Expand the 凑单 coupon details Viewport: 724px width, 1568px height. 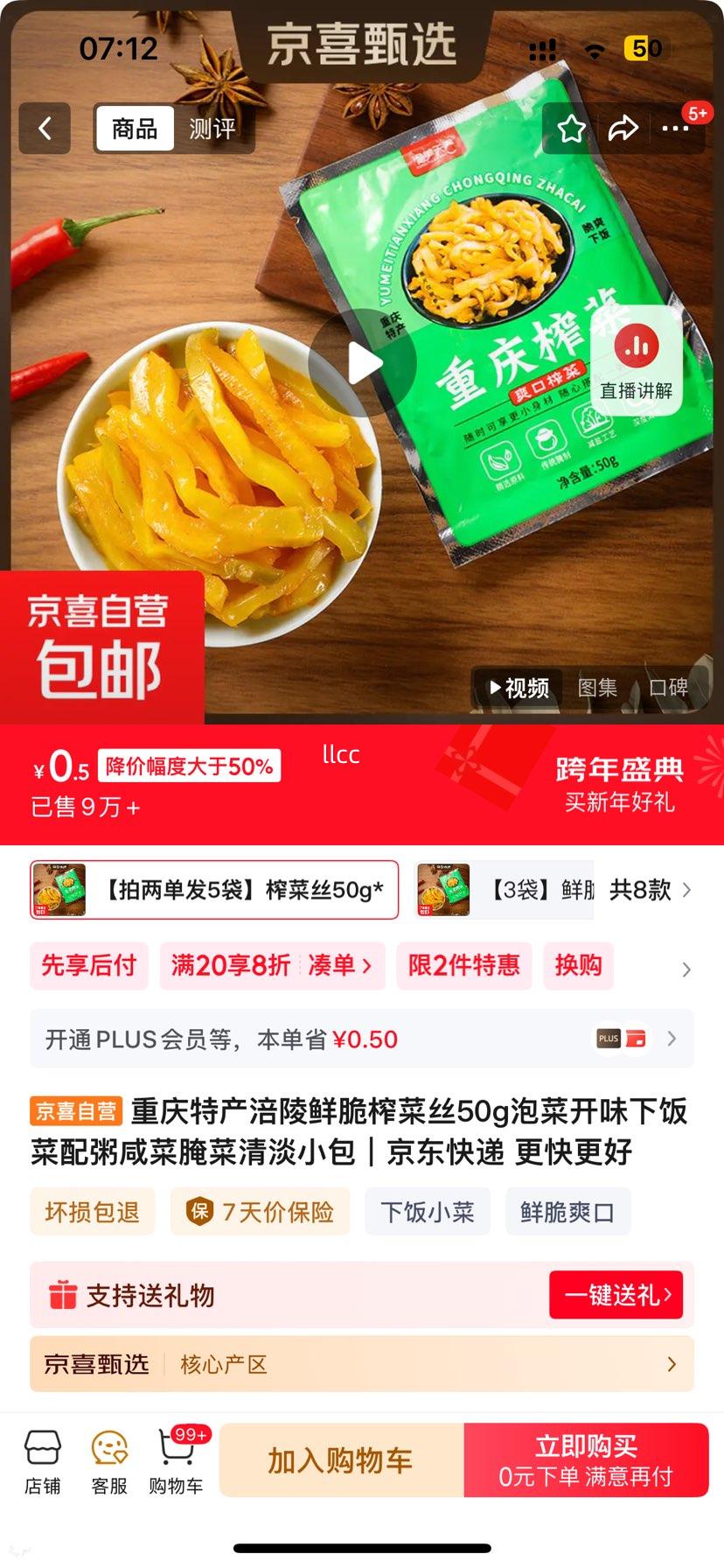pos(338,966)
